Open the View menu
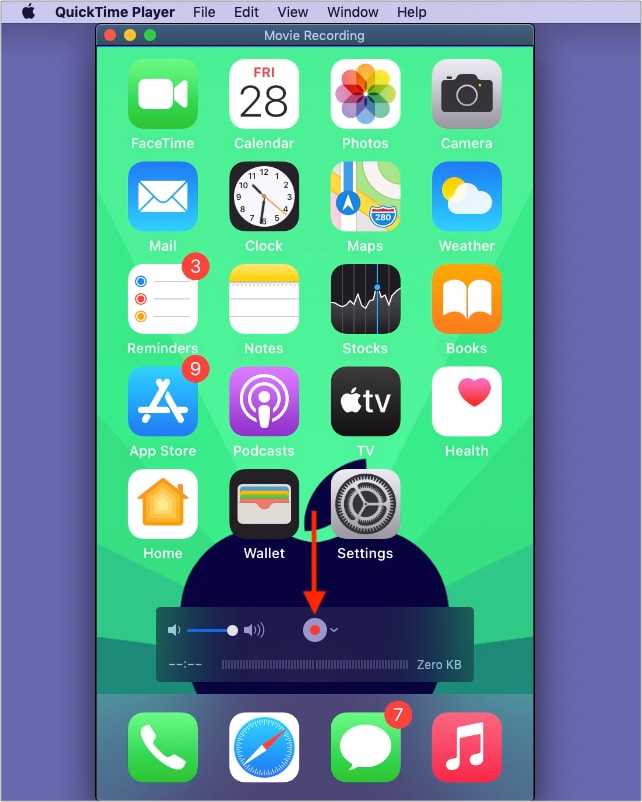 (292, 12)
